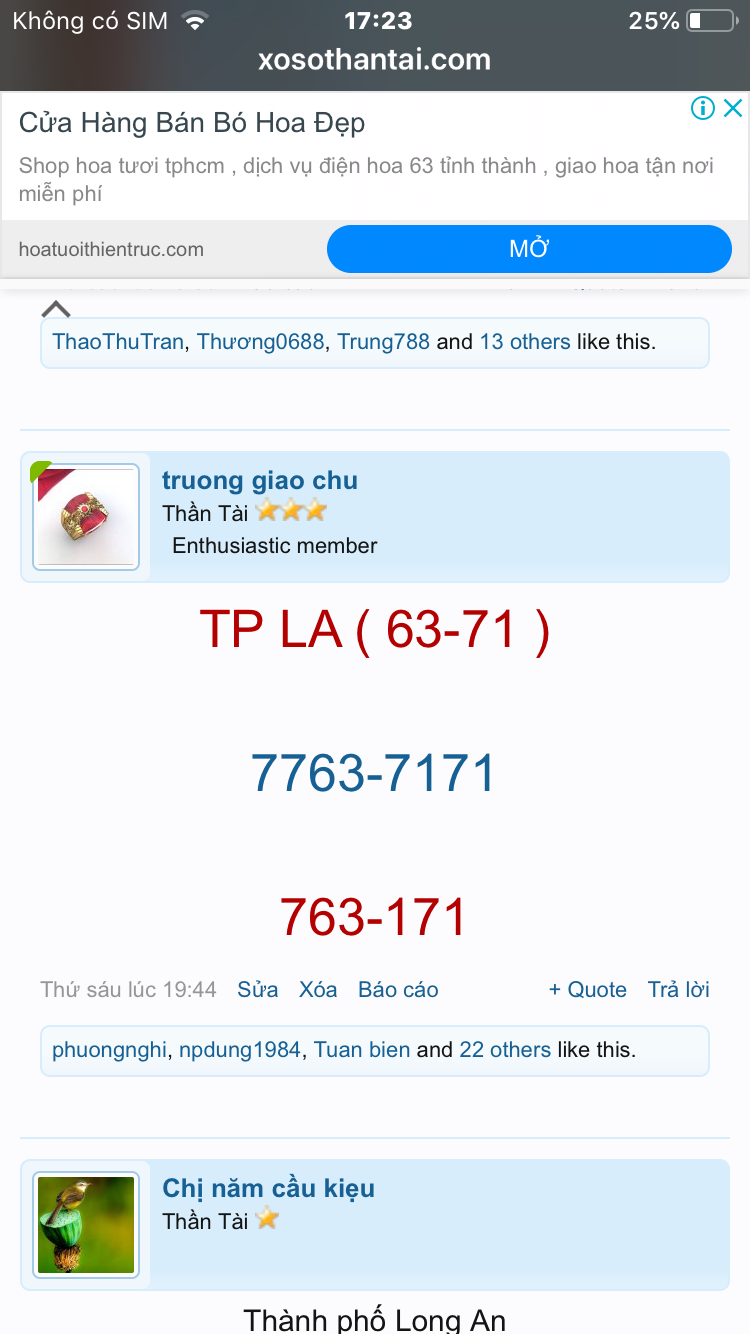This screenshot has width=750, height=1334.
Task: Add this post via + Quote
Action: coord(588,990)
